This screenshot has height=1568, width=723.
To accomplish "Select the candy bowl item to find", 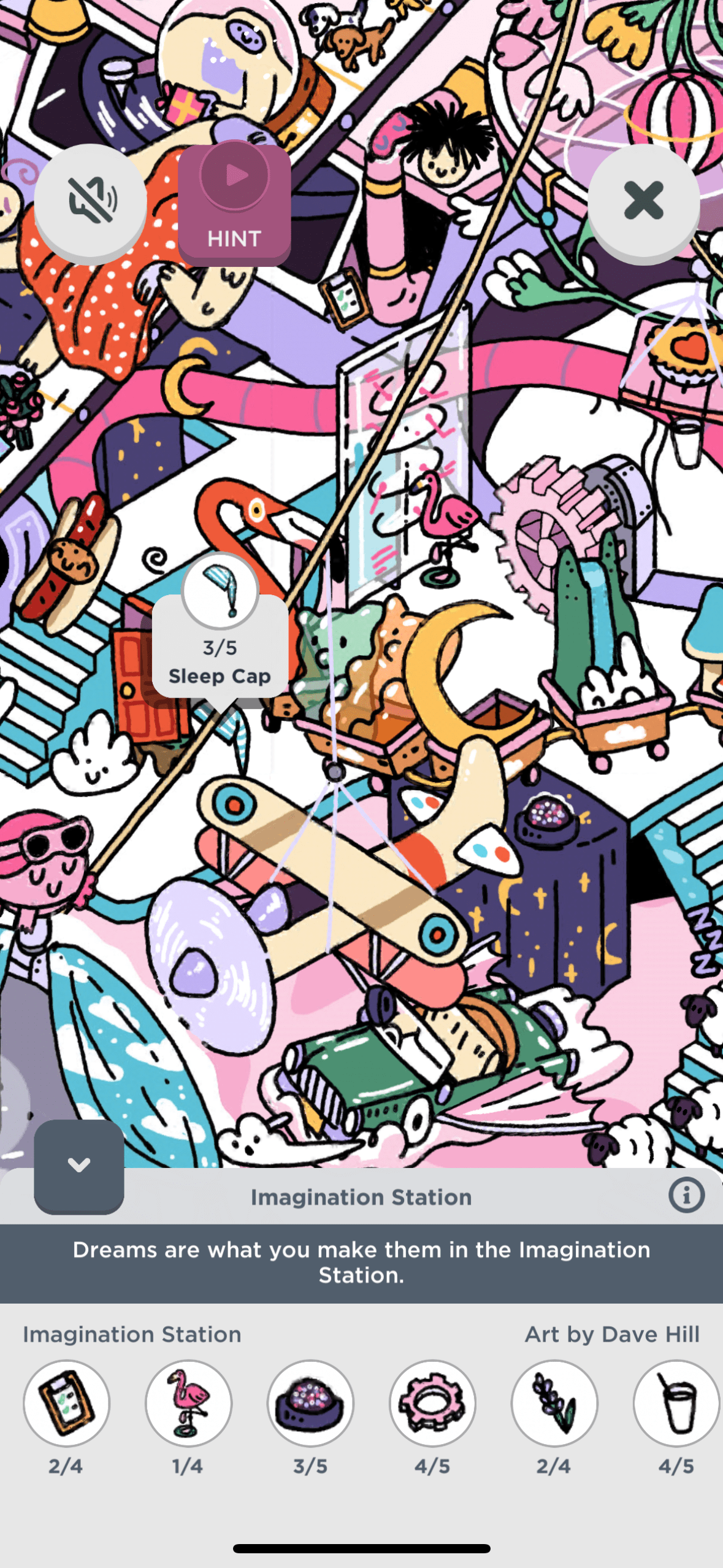I will tap(310, 1404).
